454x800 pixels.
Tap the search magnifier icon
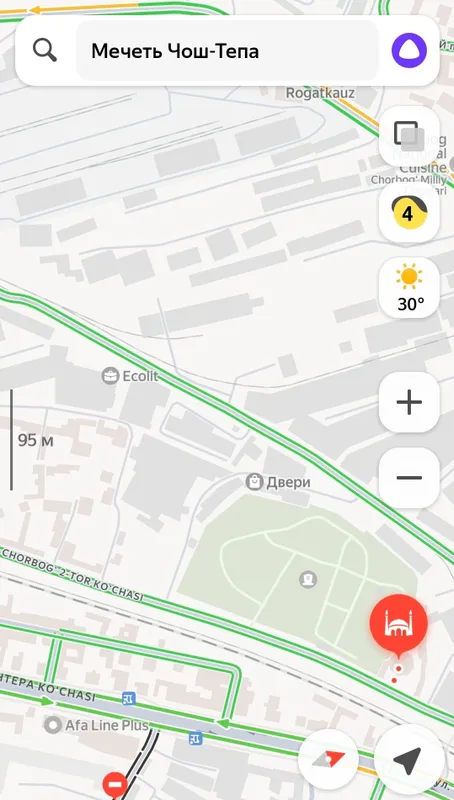[x=45, y=51]
